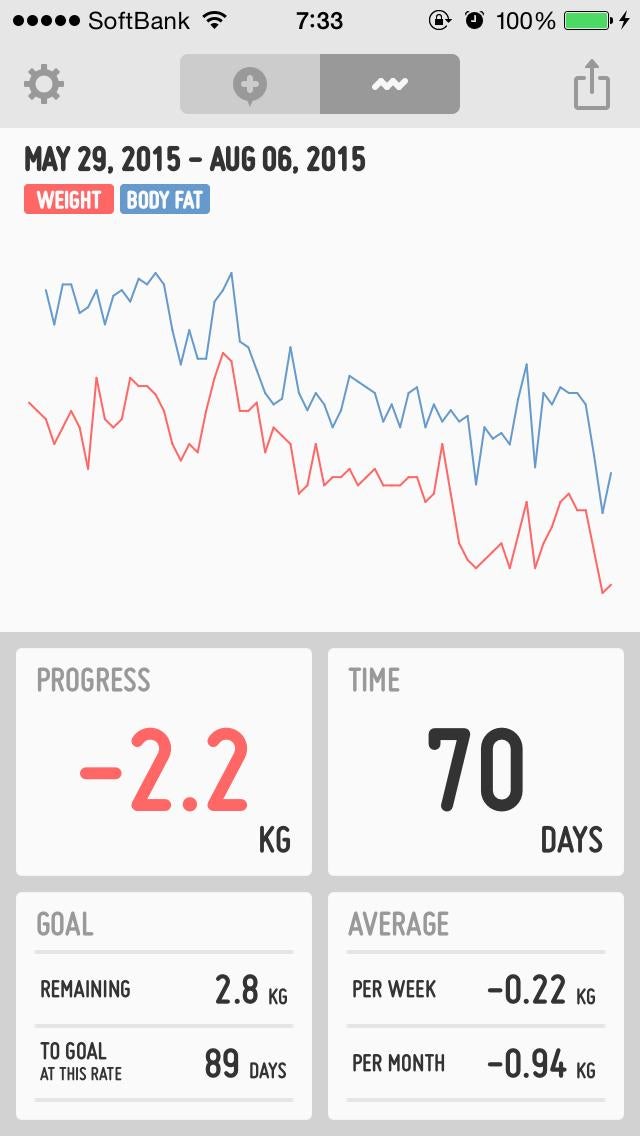Viewport: 640px width, 1136px height.
Task: Select the graph view tab
Action: point(389,85)
